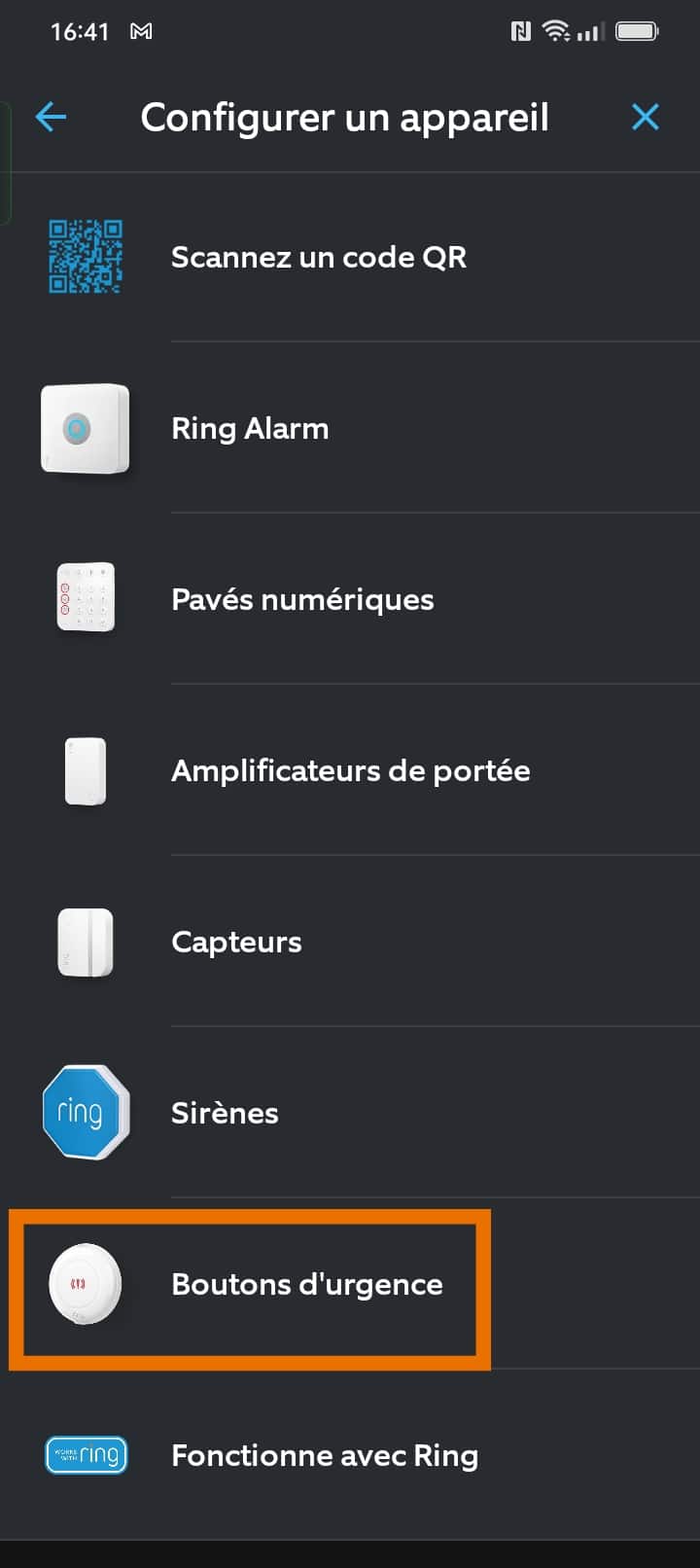
Task: Close the Configurer un appareil screen
Action: (646, 118)
